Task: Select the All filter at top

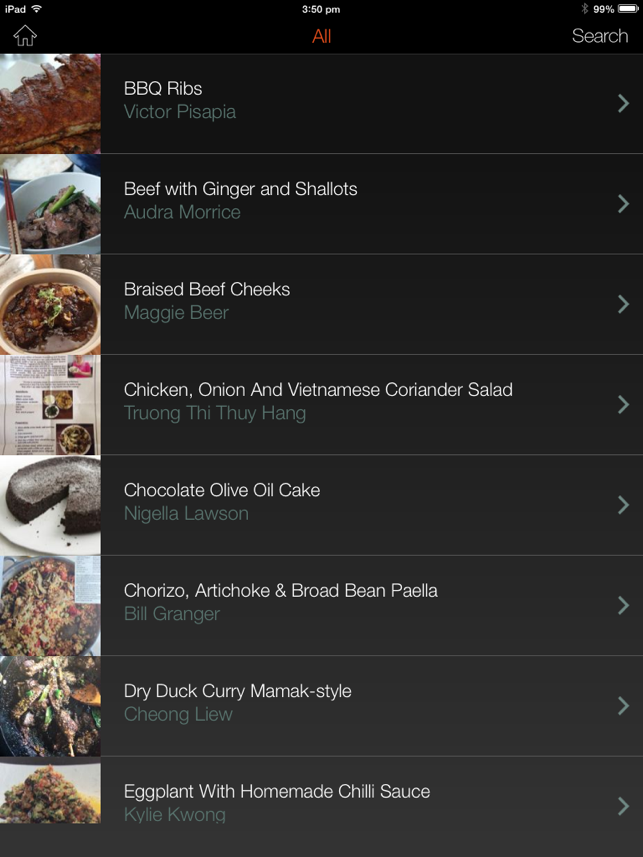Action: coord(321,36)
